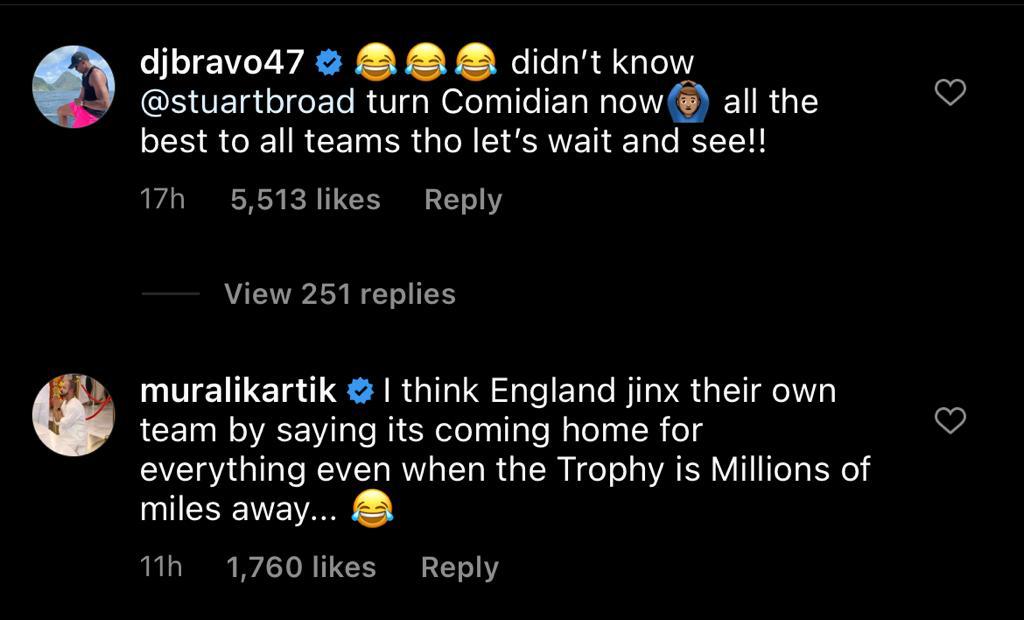This screenshot has height=620, width=1024.
Task: Open the muralikartik username
Action: click(x=240, y=391)
